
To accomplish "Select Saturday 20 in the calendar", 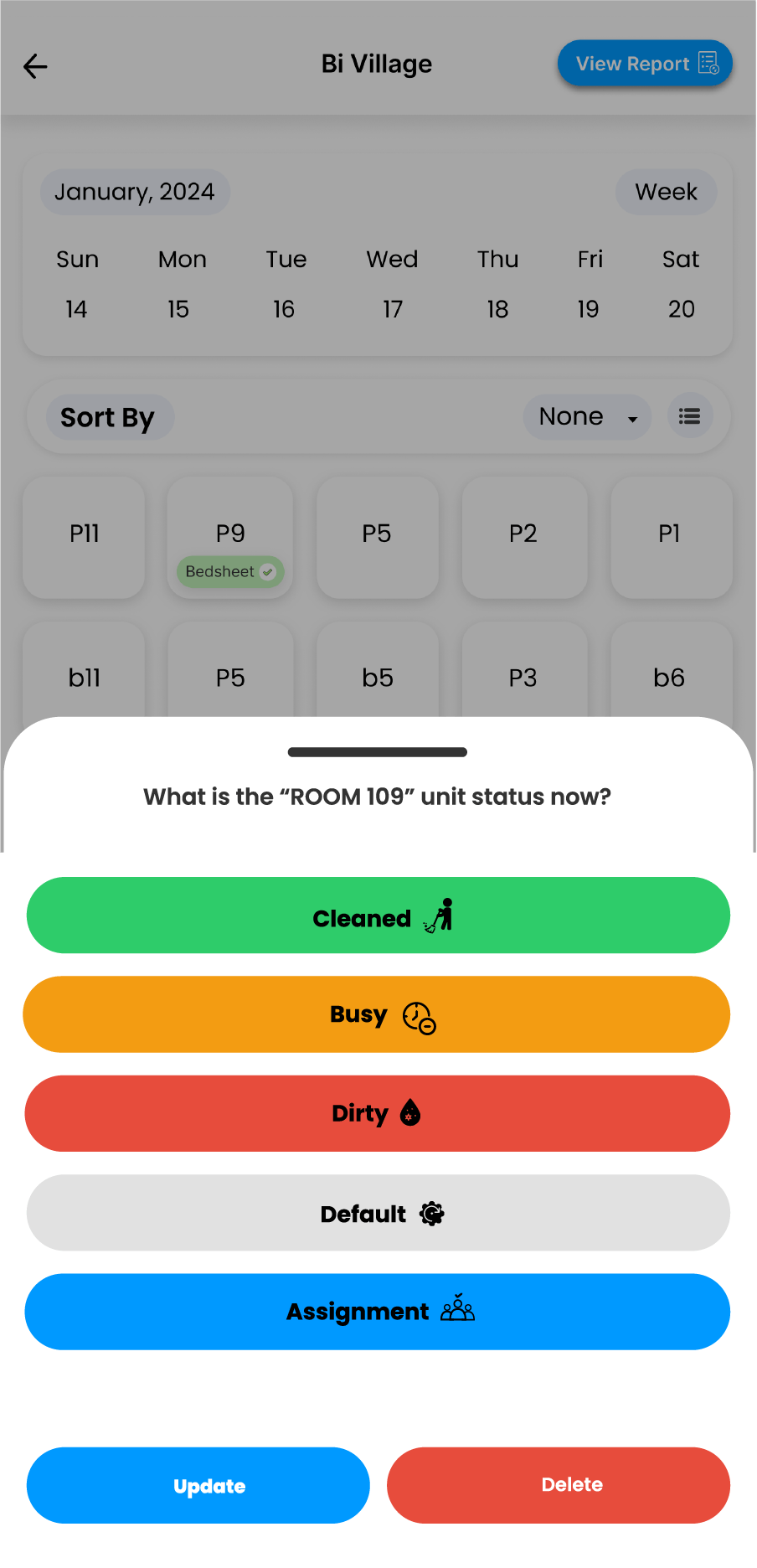I will coord(681,309).
